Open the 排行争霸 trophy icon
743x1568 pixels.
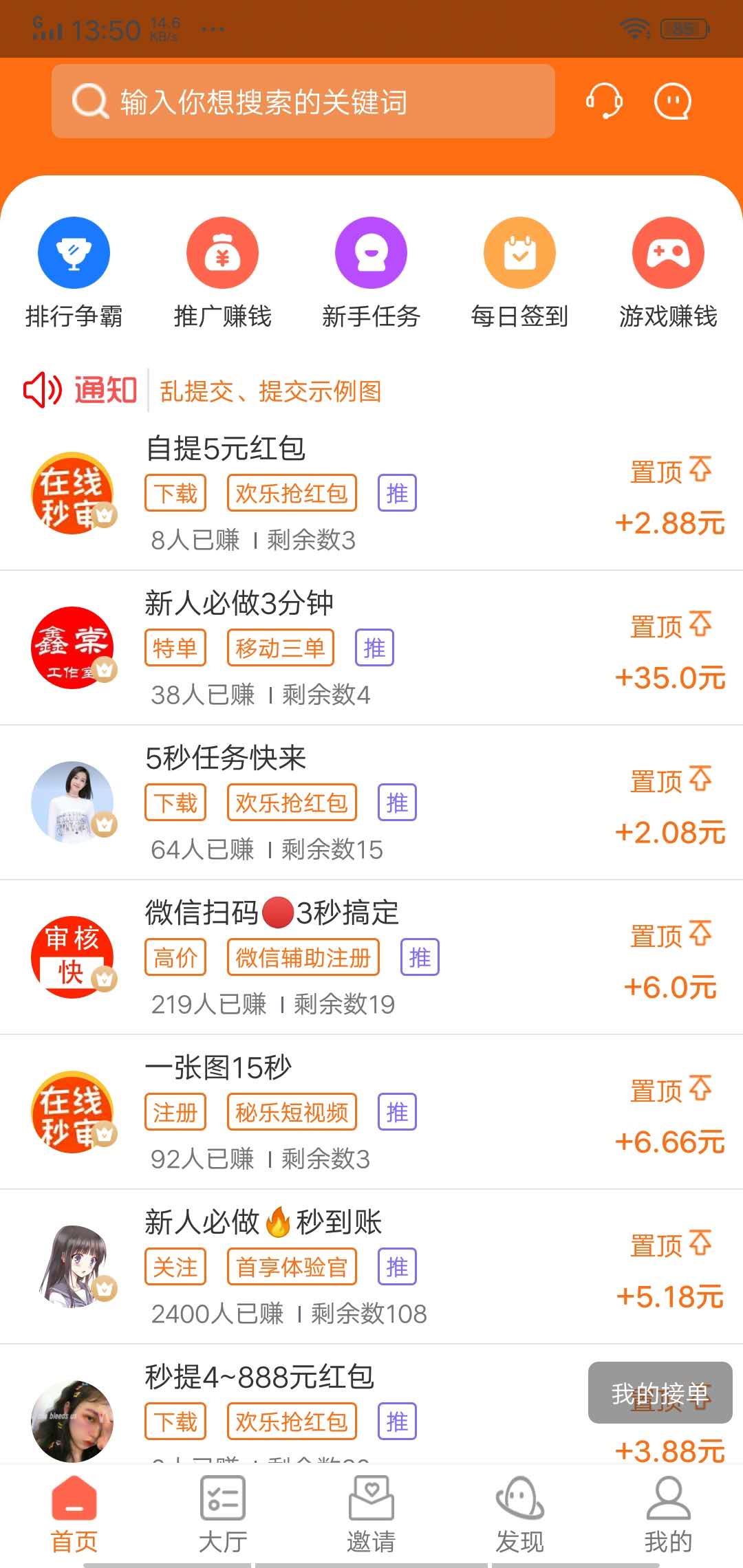(x=73, y=252)
